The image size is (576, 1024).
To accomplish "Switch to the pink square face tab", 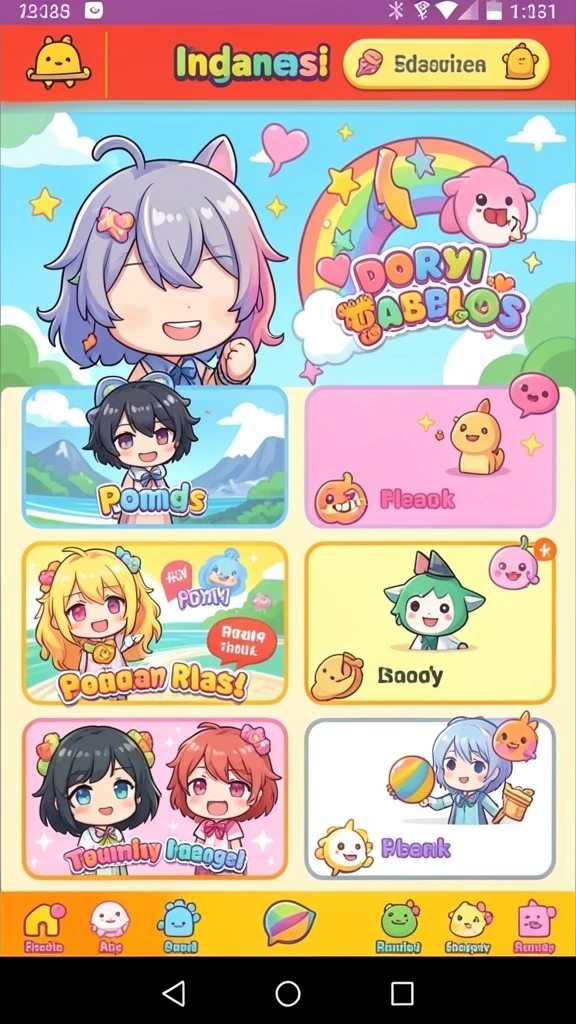I will 535,927.
